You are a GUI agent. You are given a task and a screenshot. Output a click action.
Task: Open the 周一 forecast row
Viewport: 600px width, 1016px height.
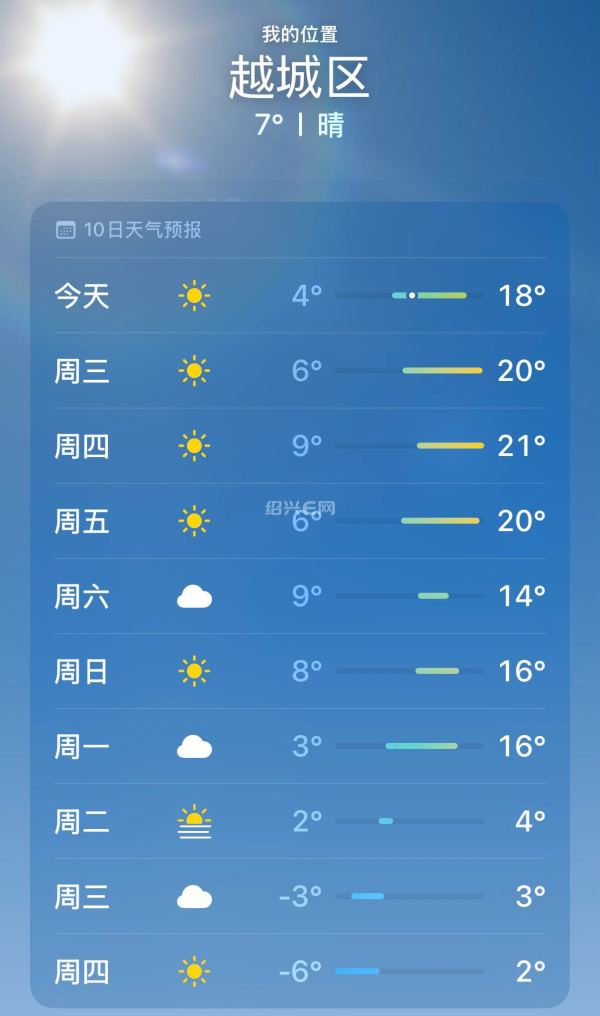pos(300,747)
